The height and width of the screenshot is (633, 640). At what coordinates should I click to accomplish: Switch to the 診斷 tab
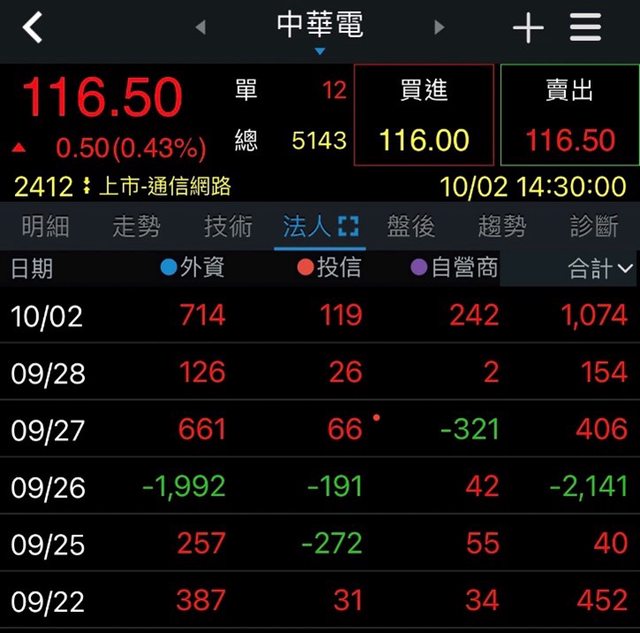click(593, 227)
